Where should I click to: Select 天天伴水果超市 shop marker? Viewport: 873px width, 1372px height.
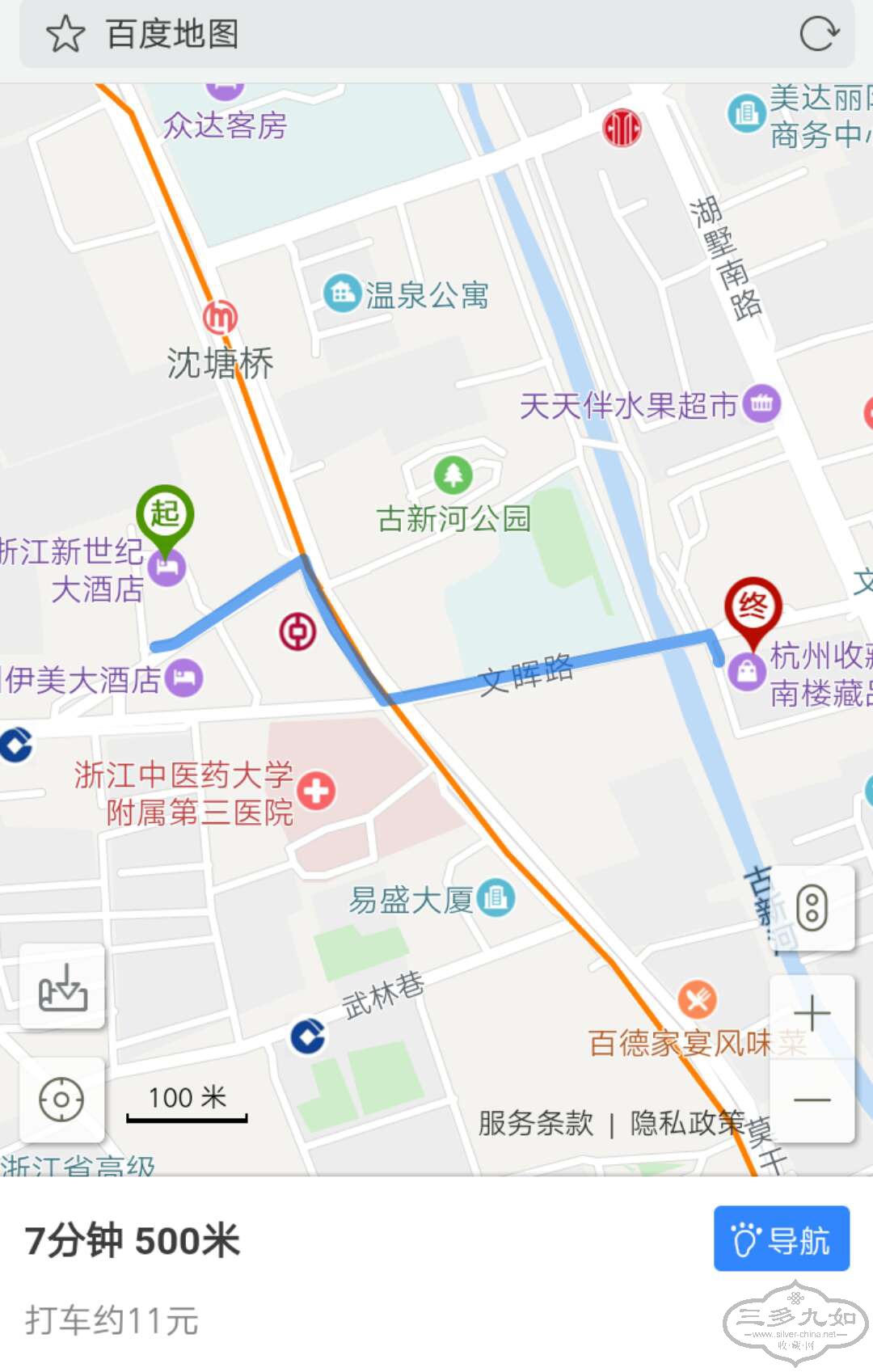click(761, 403)
